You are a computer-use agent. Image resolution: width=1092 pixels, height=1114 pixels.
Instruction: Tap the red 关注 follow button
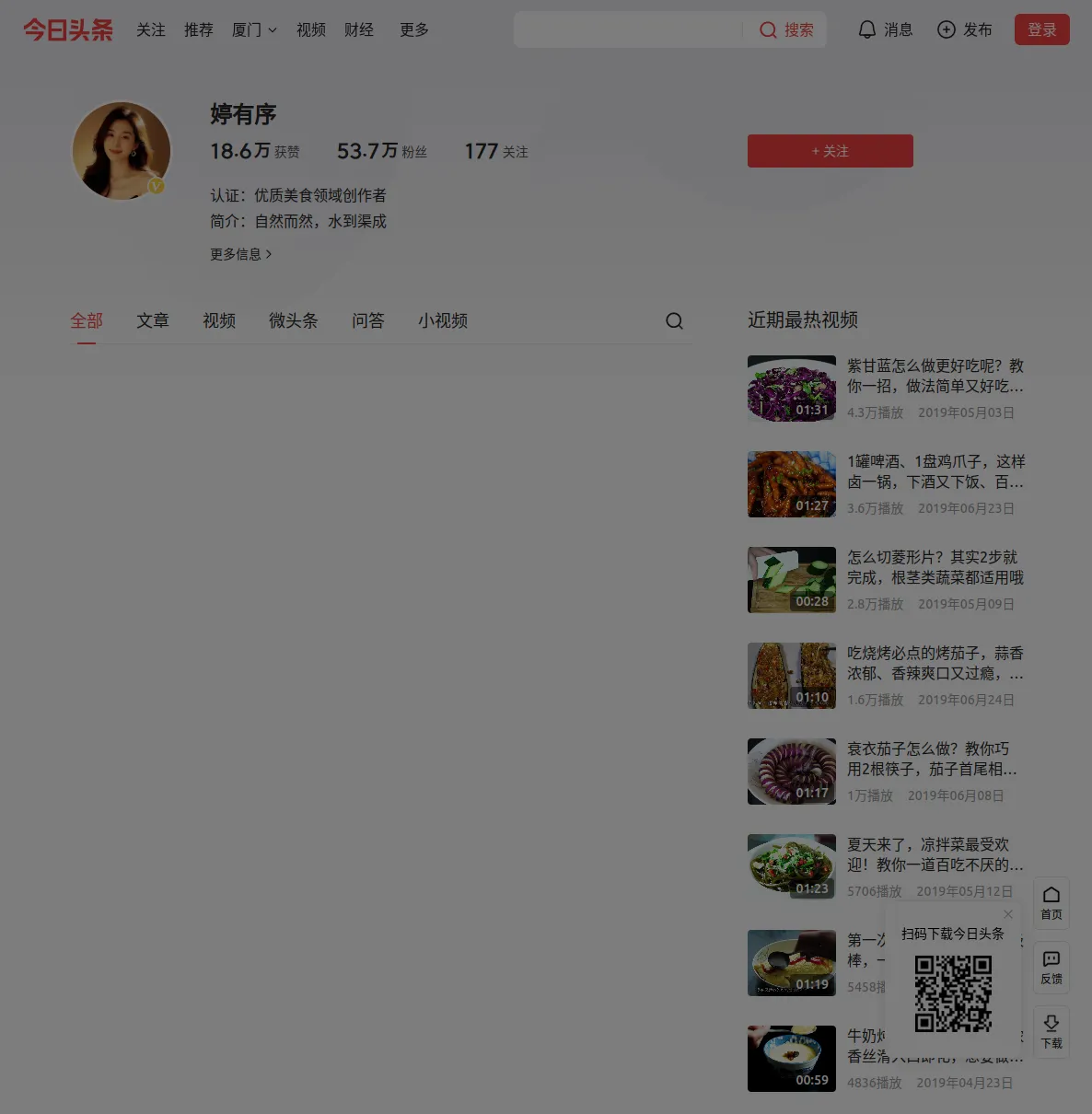[x=830, y=151]
